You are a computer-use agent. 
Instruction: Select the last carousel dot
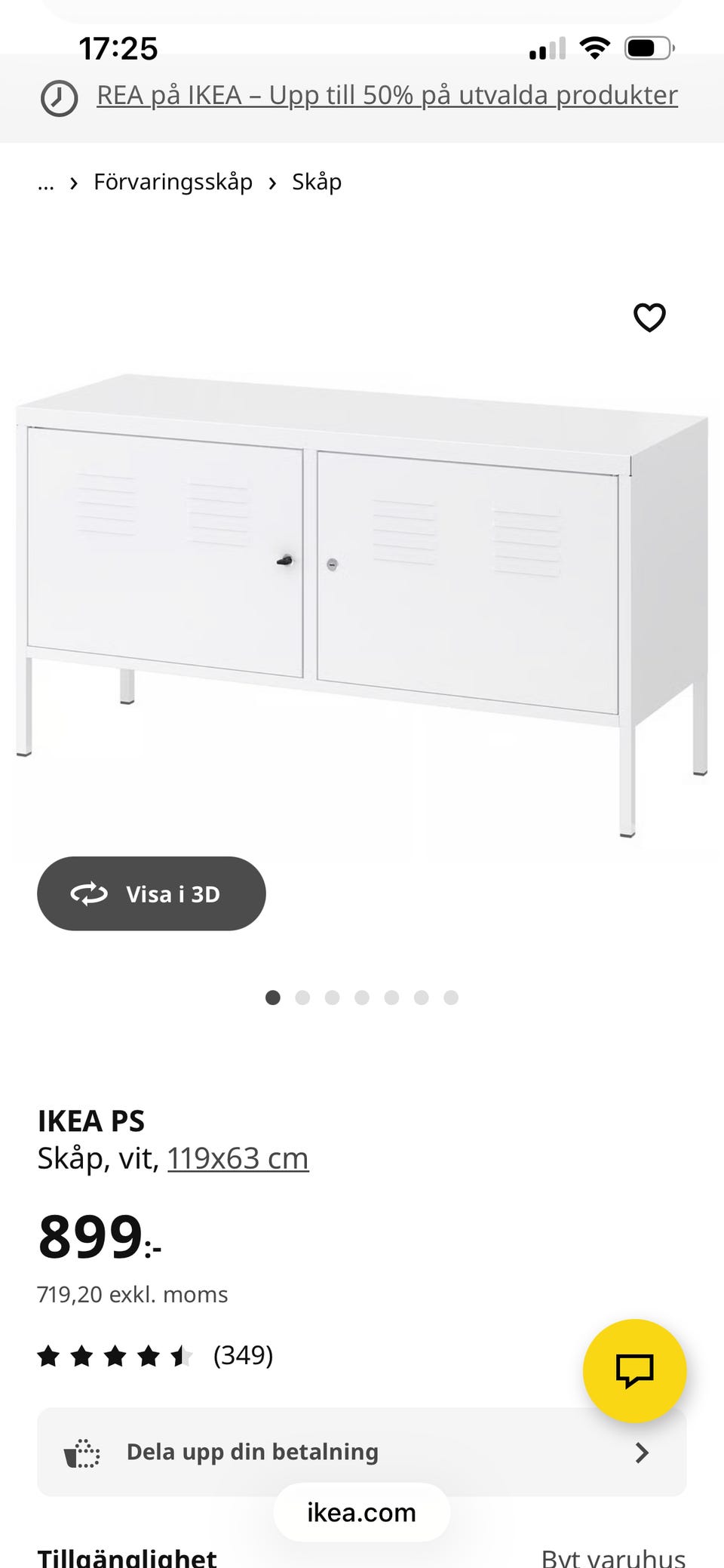click(x=450, y=998)
